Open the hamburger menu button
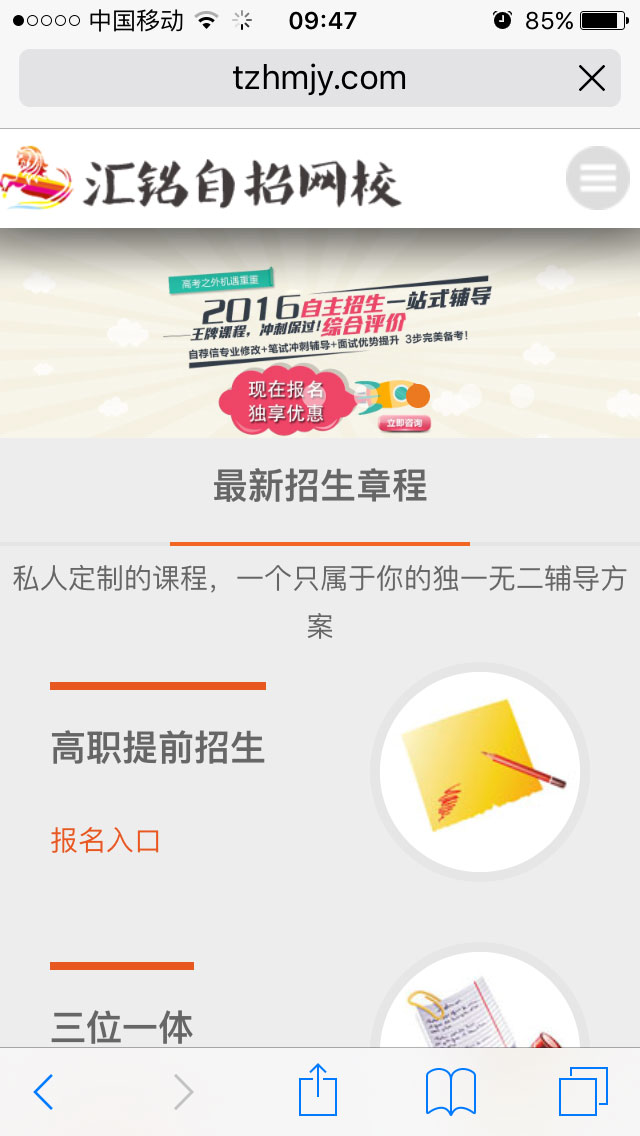The width and height of the screenshot is (640, 1136). click(597, 178)
